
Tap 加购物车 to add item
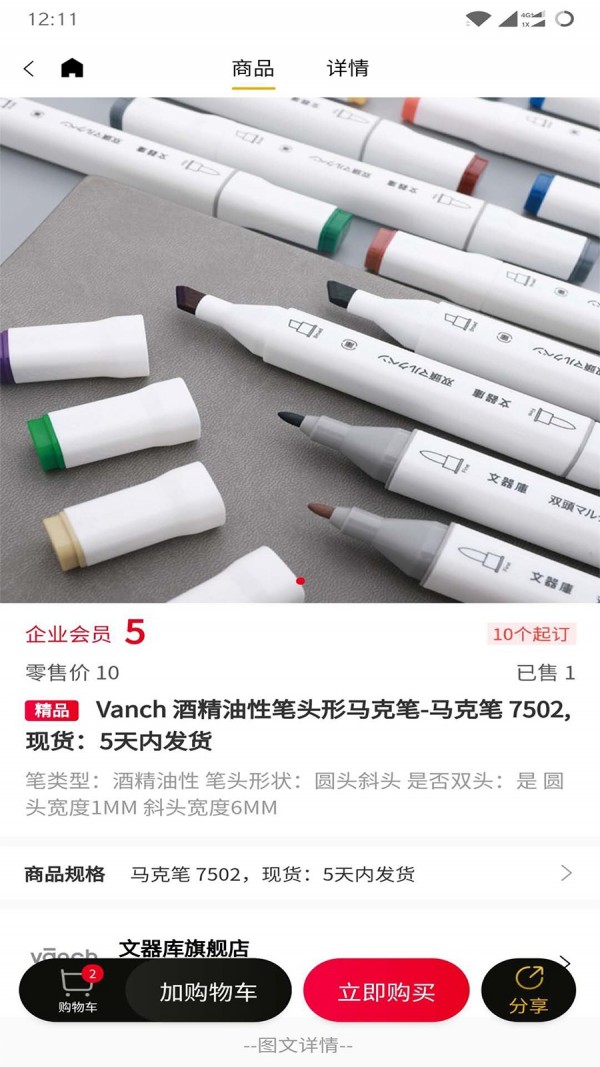[x=209, y=991]
